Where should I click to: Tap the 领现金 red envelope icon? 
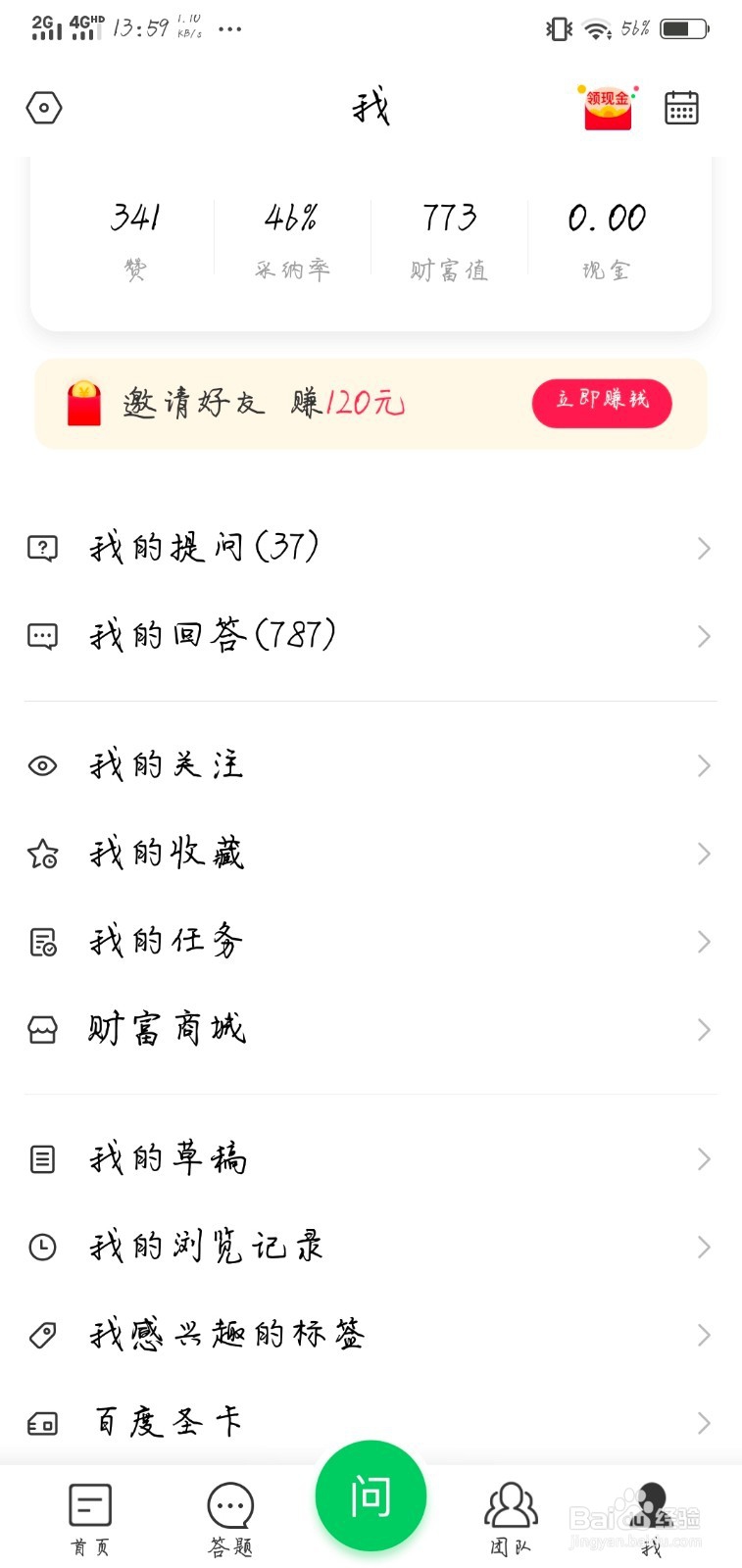click(x=608, y=107)
